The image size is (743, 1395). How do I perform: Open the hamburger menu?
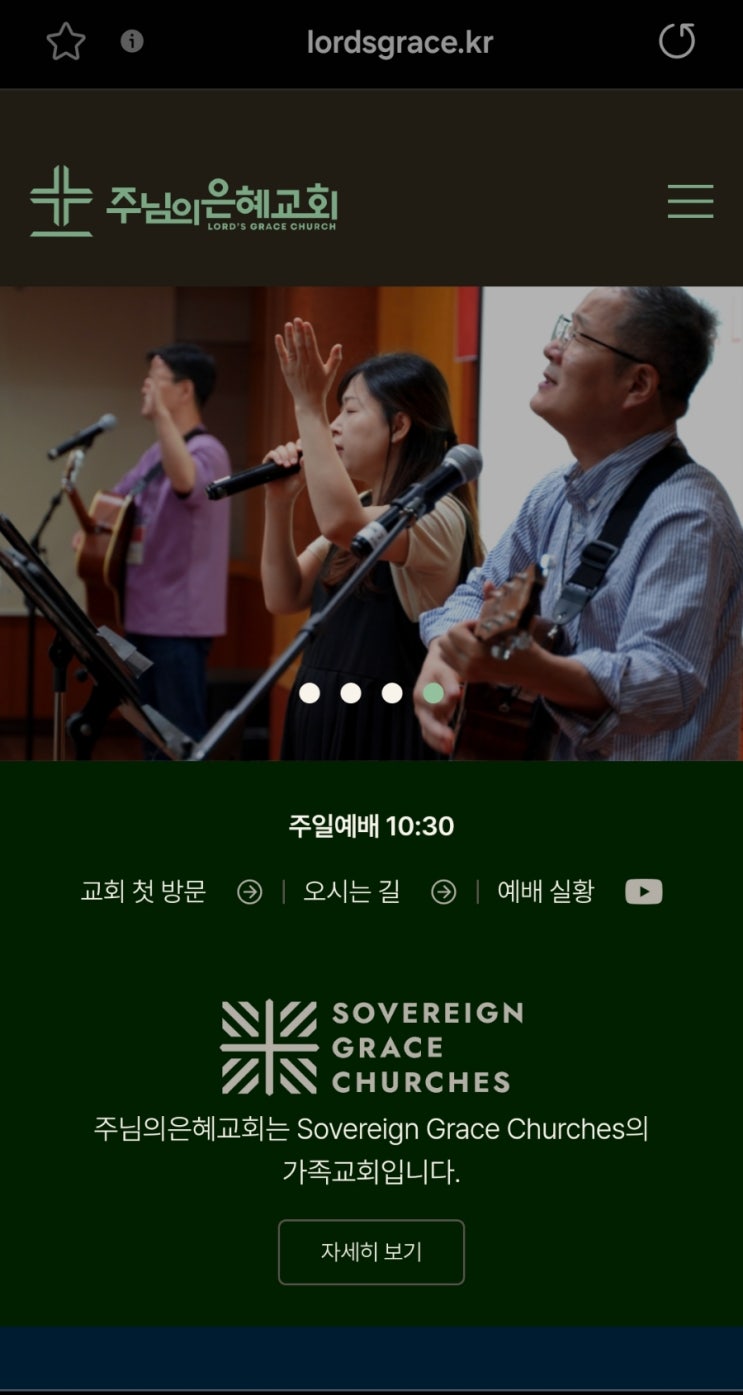pos(691,201)
